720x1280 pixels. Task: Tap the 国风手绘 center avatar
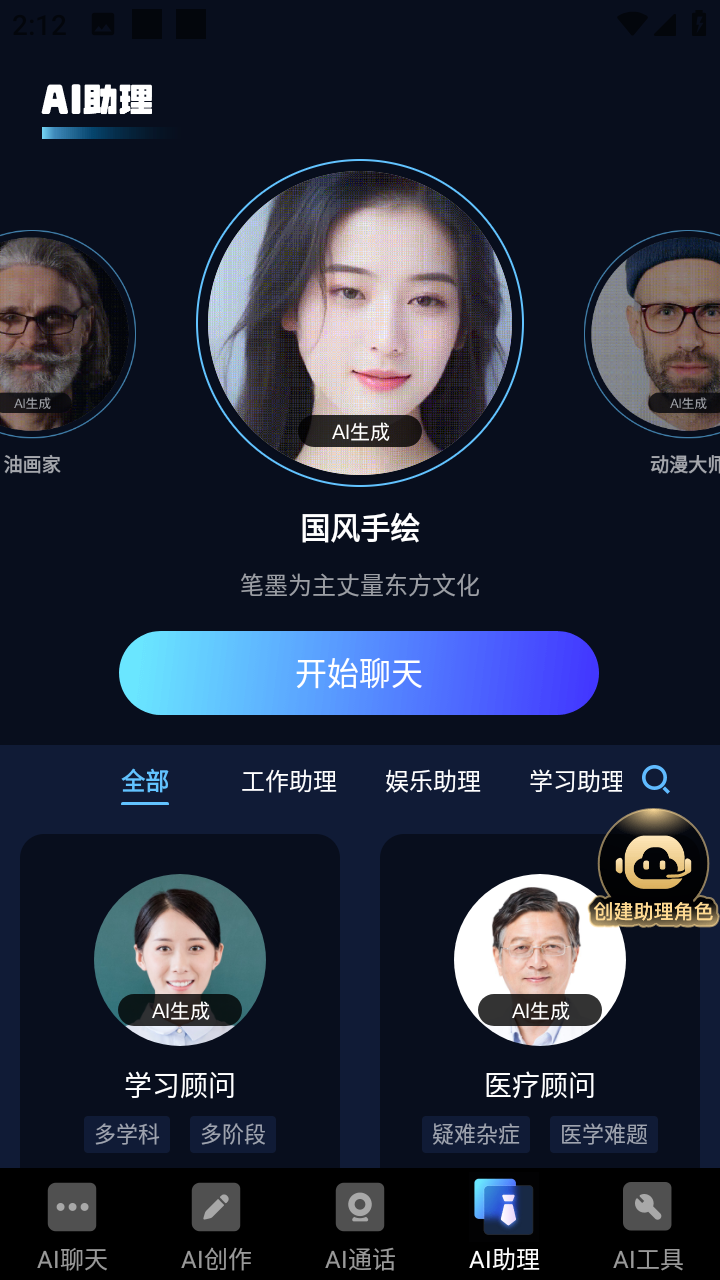coord(360,322)
